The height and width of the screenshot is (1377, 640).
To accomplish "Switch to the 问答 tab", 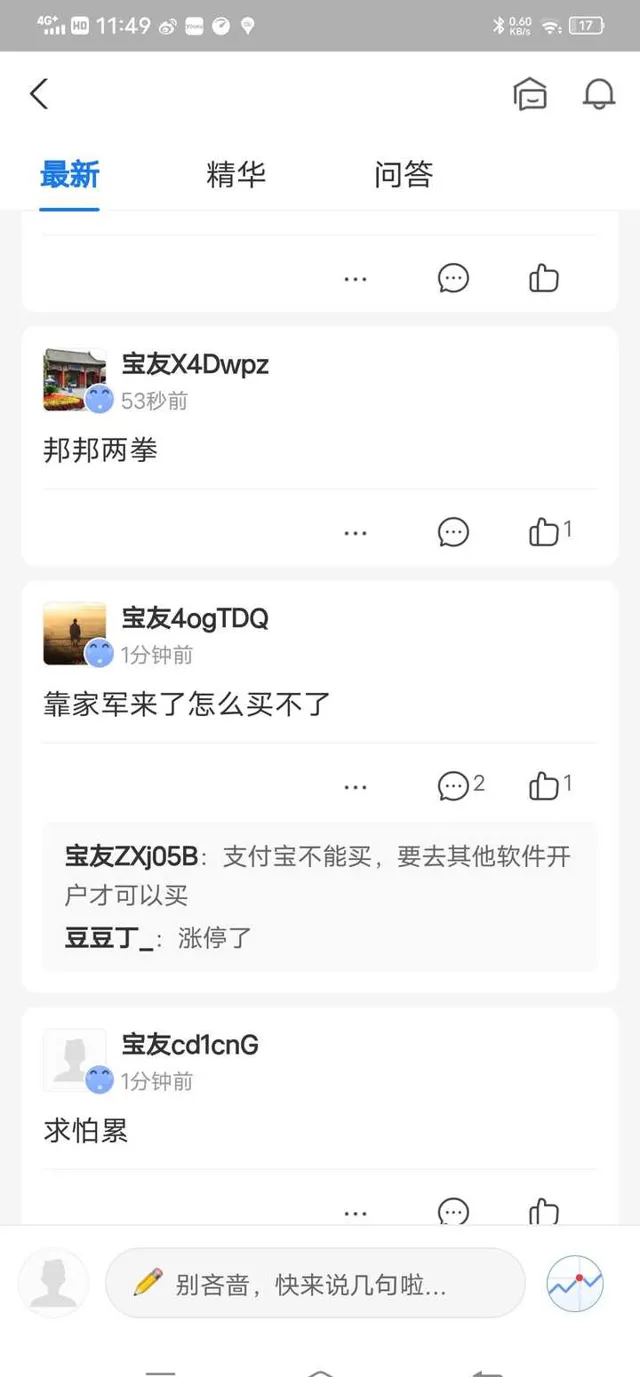I will click(x=403, y=174).
